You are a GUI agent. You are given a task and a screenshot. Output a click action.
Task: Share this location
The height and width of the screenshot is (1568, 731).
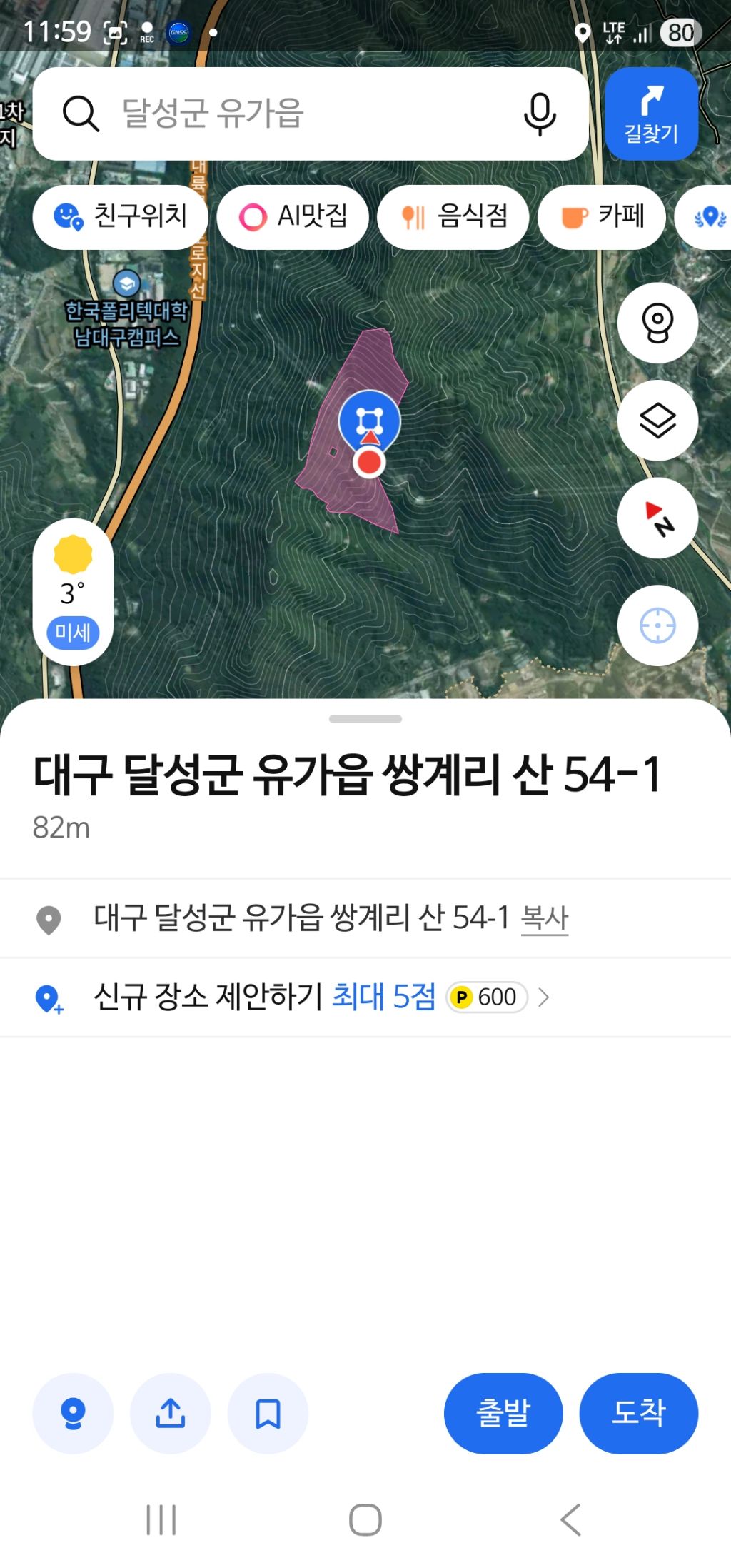171,1413
